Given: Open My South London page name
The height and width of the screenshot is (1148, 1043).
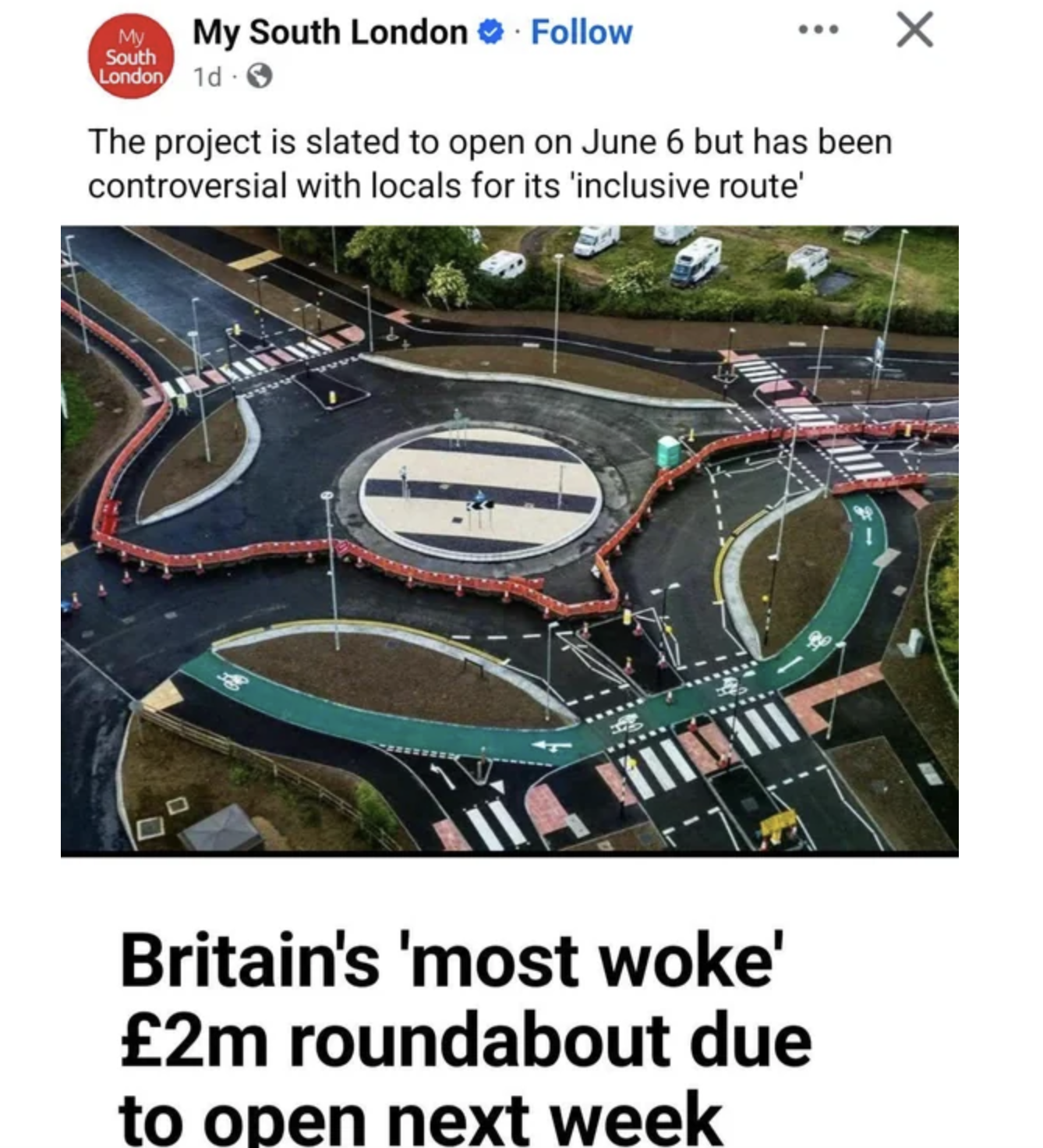Looking at the screenshot, I should click(330, 33).
